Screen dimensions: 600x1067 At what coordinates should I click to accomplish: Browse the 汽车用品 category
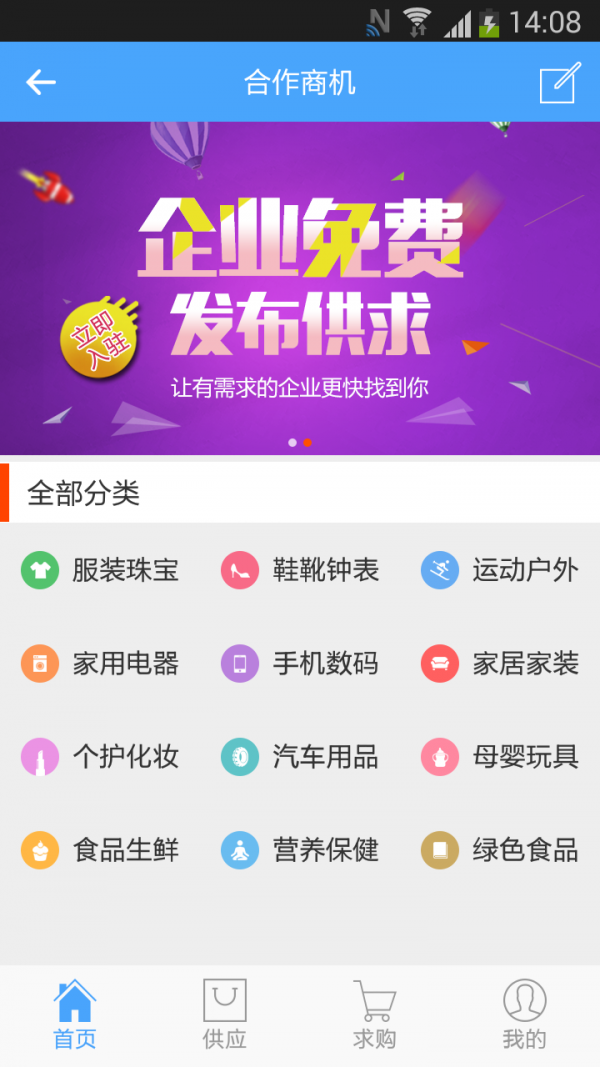[300, 757]
